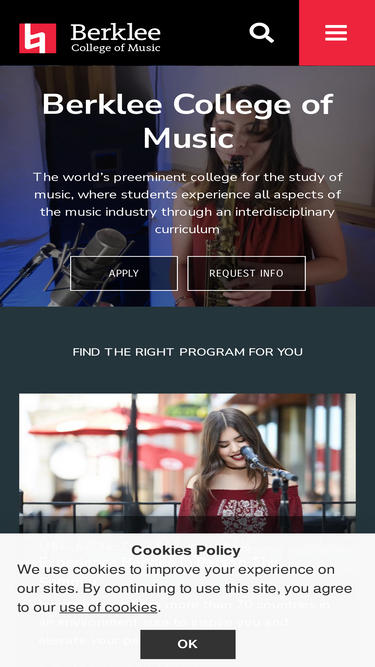
Task: Tap the Apply button
Action: 124,273
